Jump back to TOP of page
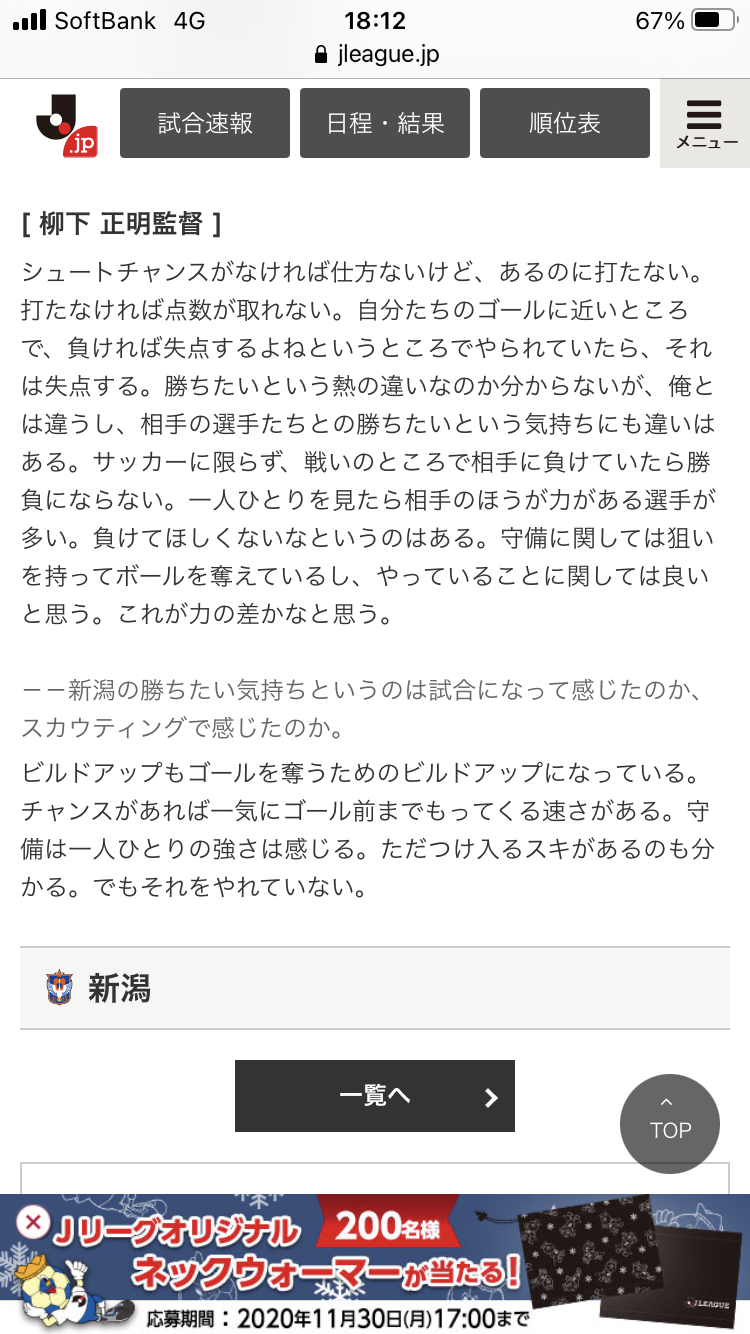750x1334 pixels. (x=669, y=1124)
